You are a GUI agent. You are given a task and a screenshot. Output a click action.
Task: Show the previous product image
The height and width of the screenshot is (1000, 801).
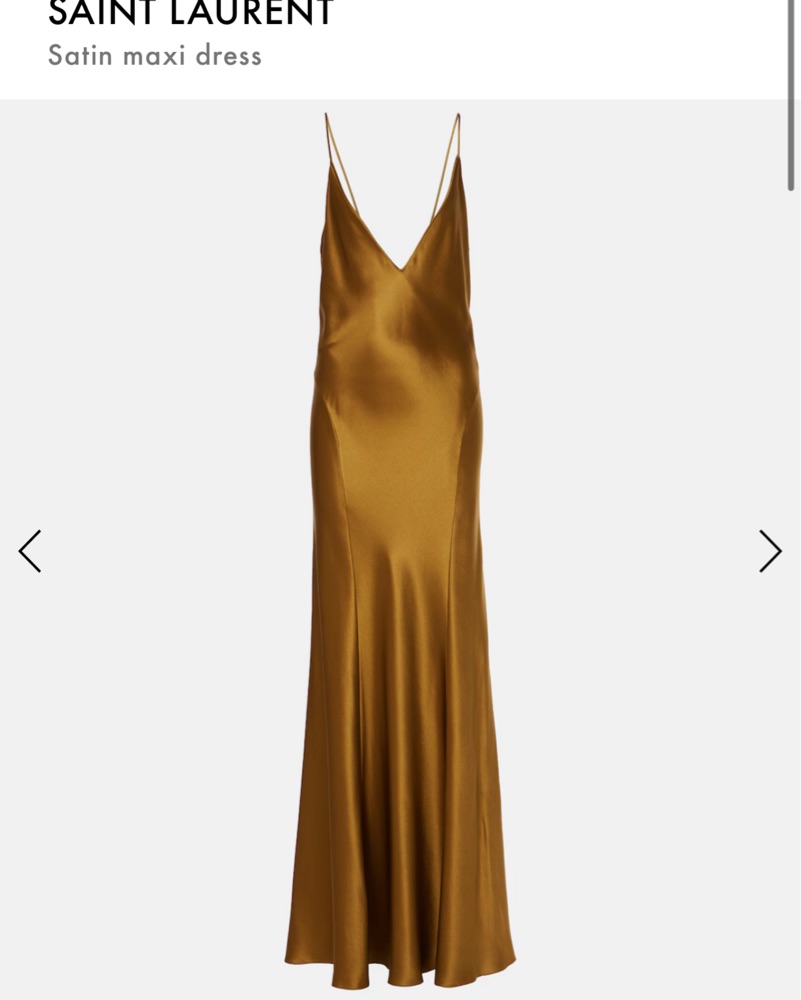coord(30,551)
